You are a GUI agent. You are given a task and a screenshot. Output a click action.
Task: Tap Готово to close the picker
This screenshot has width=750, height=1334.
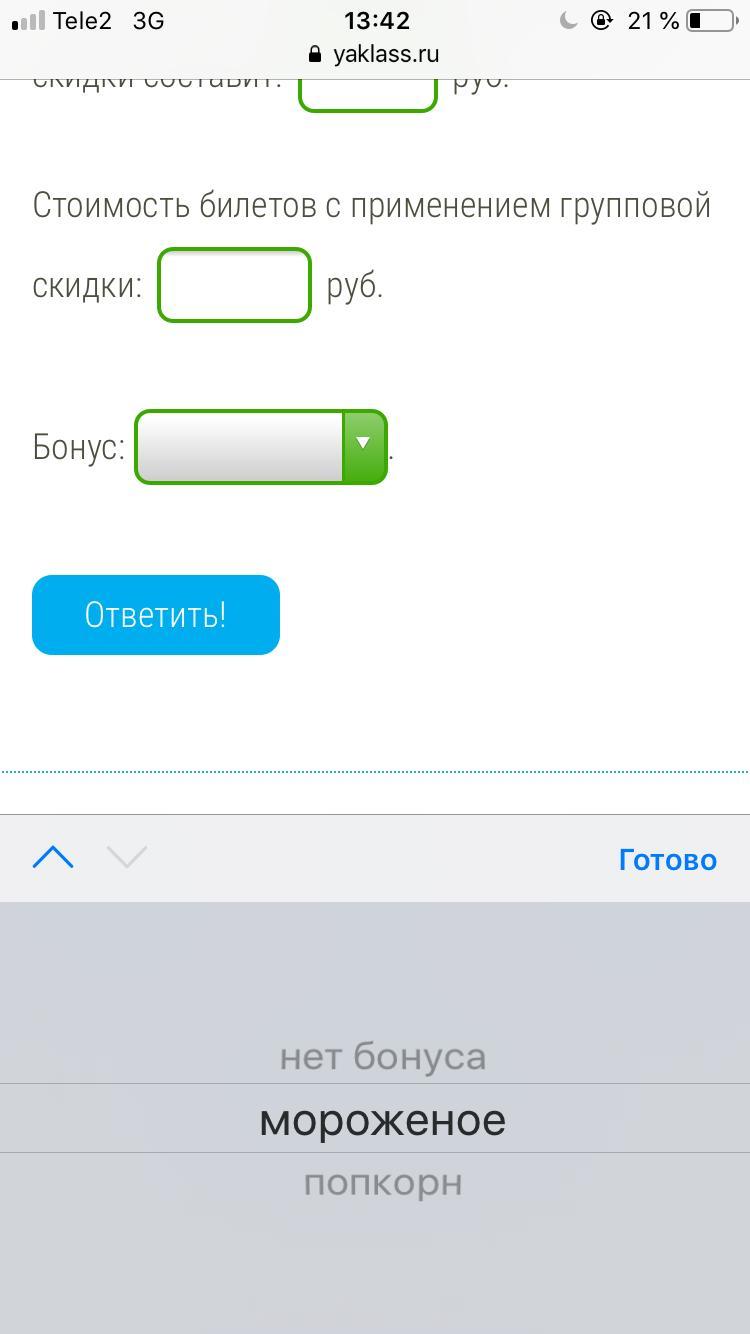667,859
